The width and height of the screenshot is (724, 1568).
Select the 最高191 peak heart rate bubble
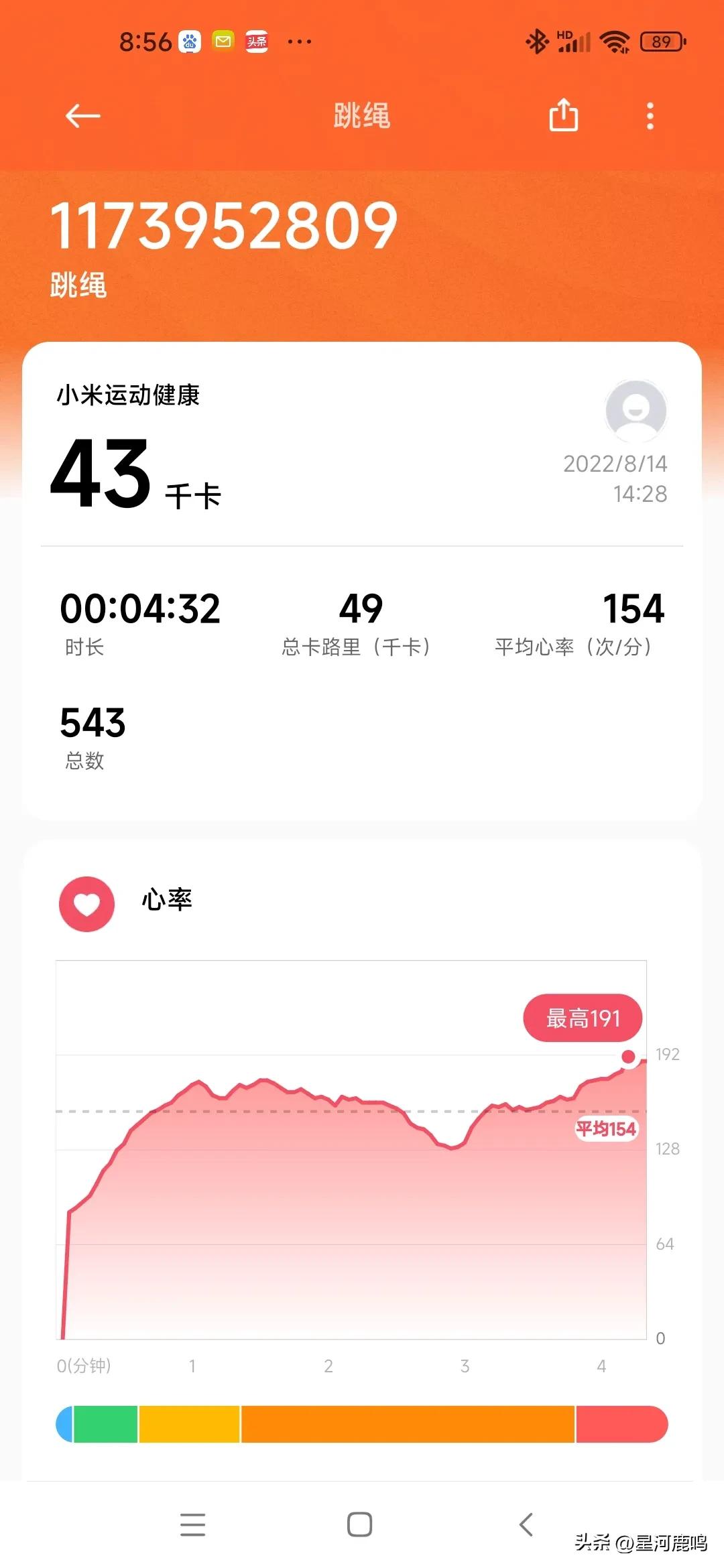tap(582, 1017)
